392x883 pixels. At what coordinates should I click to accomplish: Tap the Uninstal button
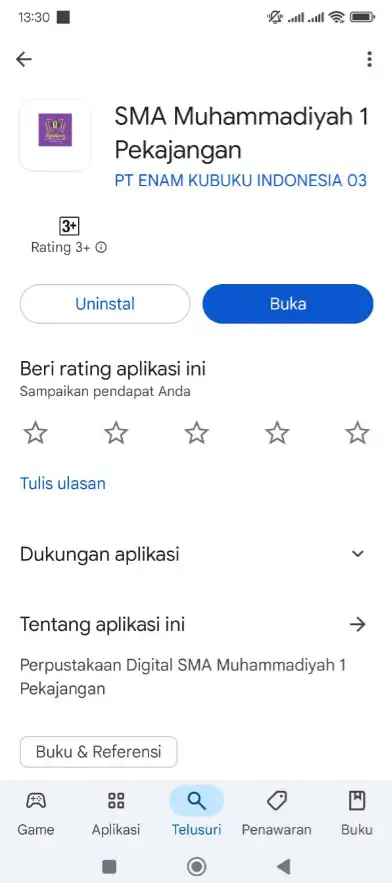pos(105,304)
